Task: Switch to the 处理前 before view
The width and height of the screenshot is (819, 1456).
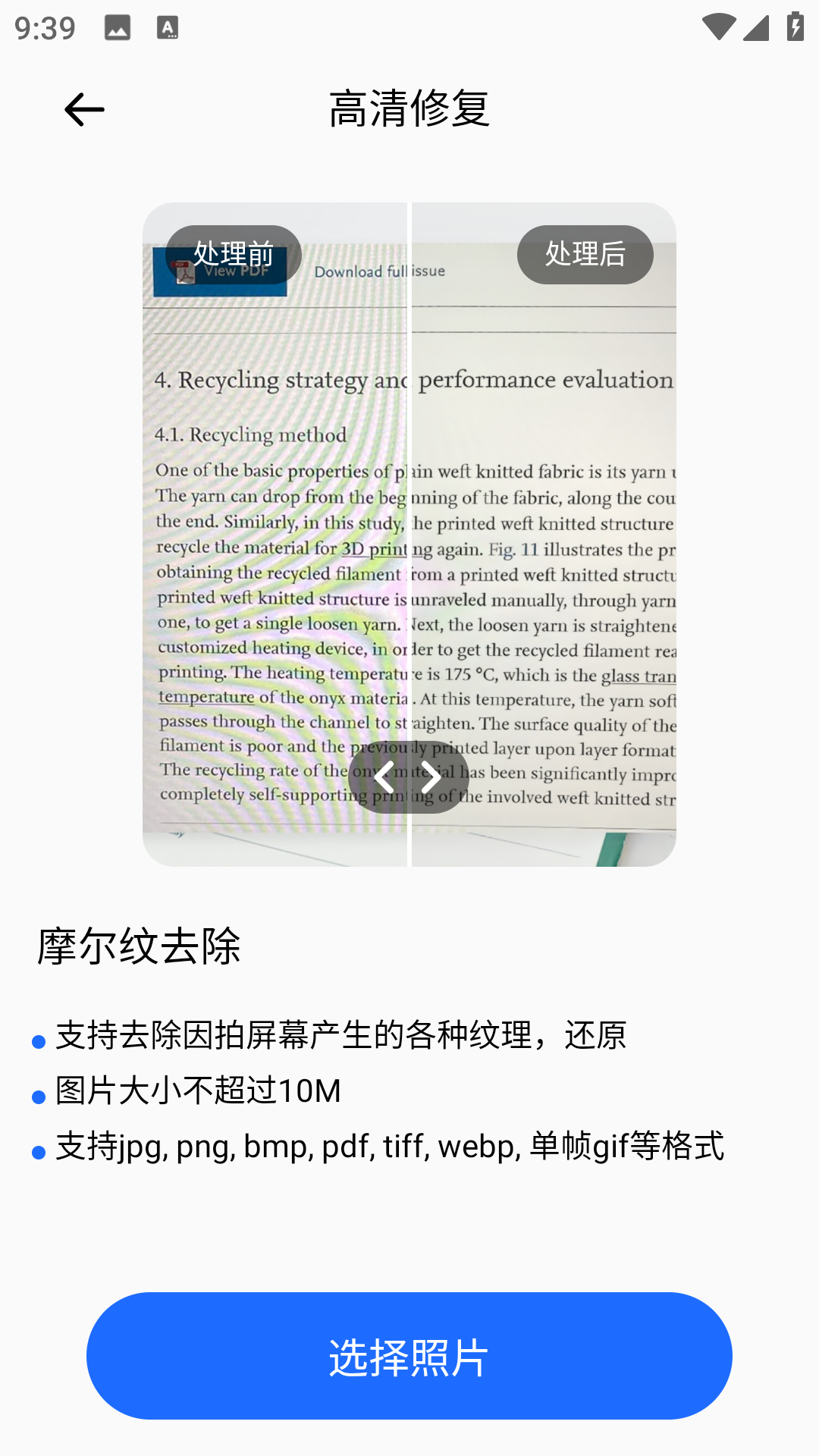Action: point(235,255)
